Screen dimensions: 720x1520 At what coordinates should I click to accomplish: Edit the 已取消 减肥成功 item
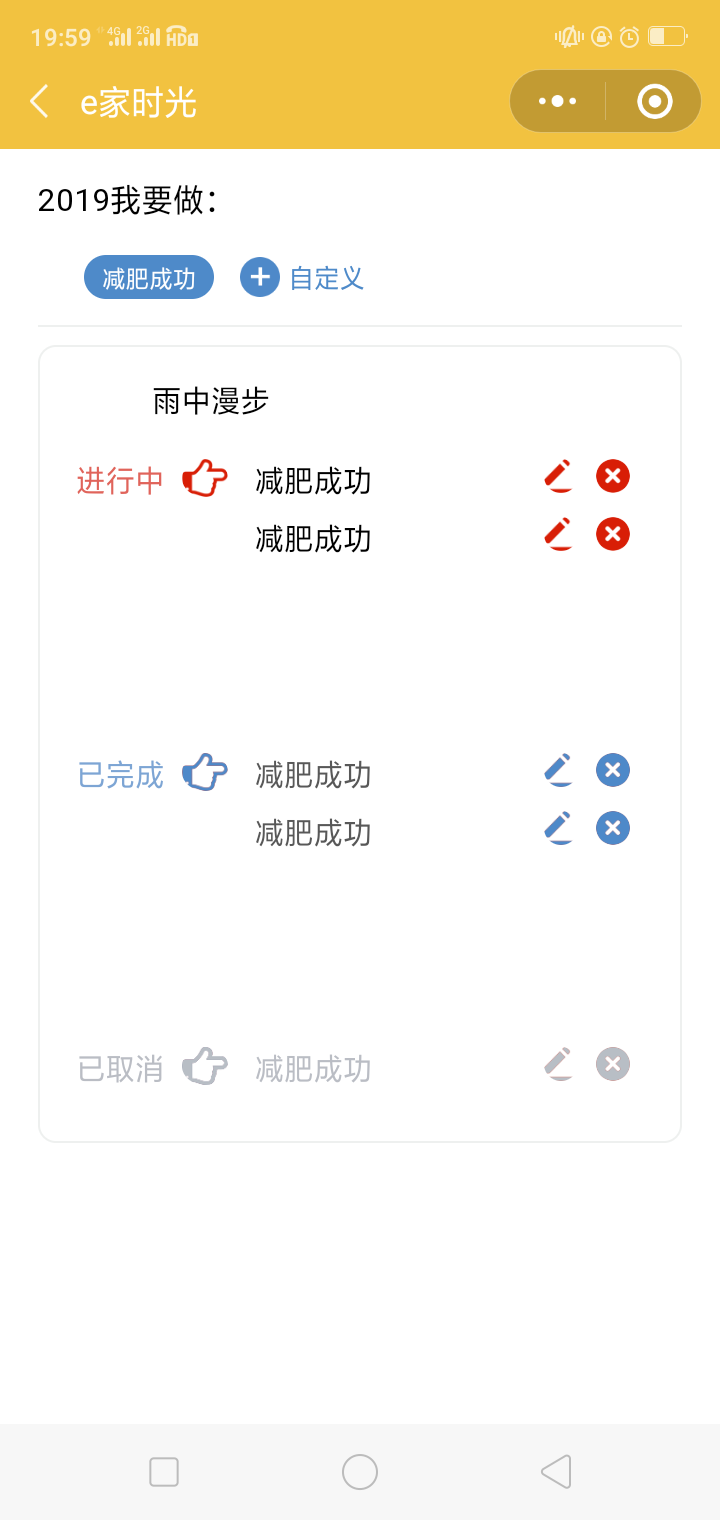click(558, 1064)
